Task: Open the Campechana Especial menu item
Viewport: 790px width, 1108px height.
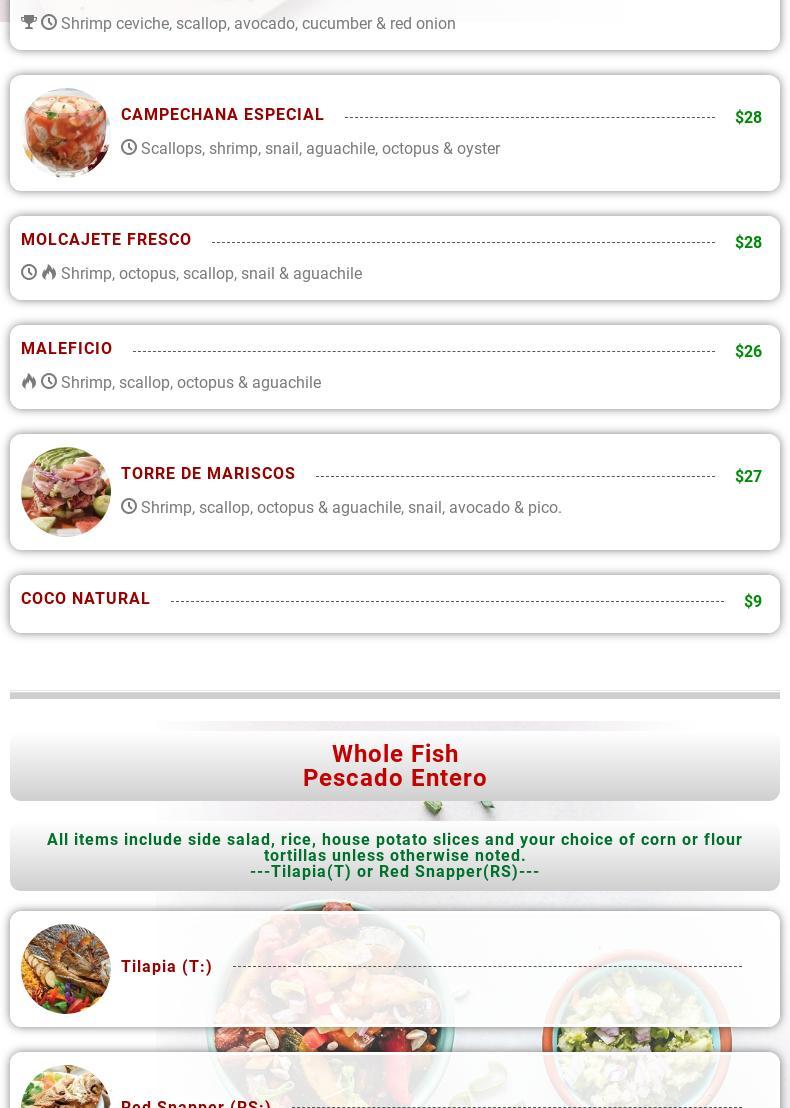Action: 222,115
